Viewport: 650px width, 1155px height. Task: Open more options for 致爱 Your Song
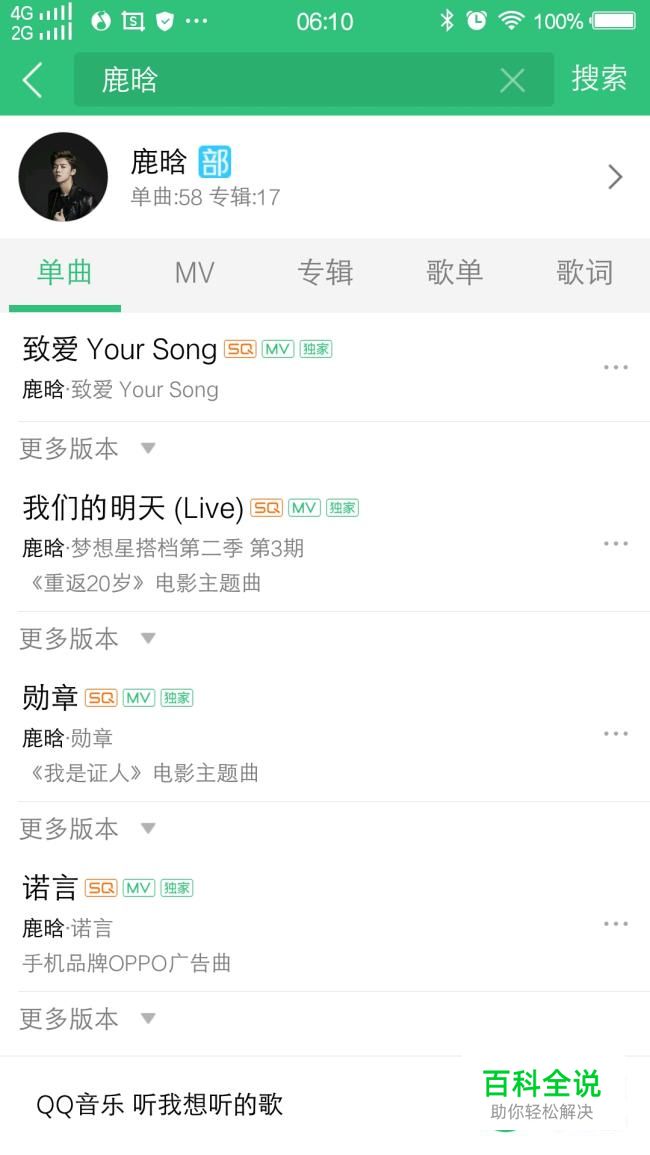(615, 367)
